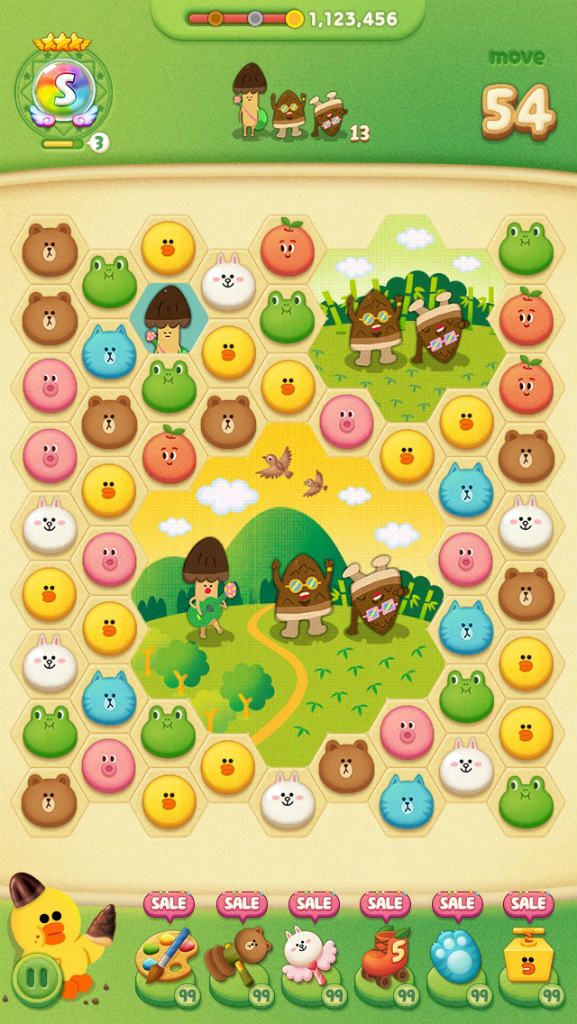
Task: Activate the winged bunny booster
Action: 309,956
